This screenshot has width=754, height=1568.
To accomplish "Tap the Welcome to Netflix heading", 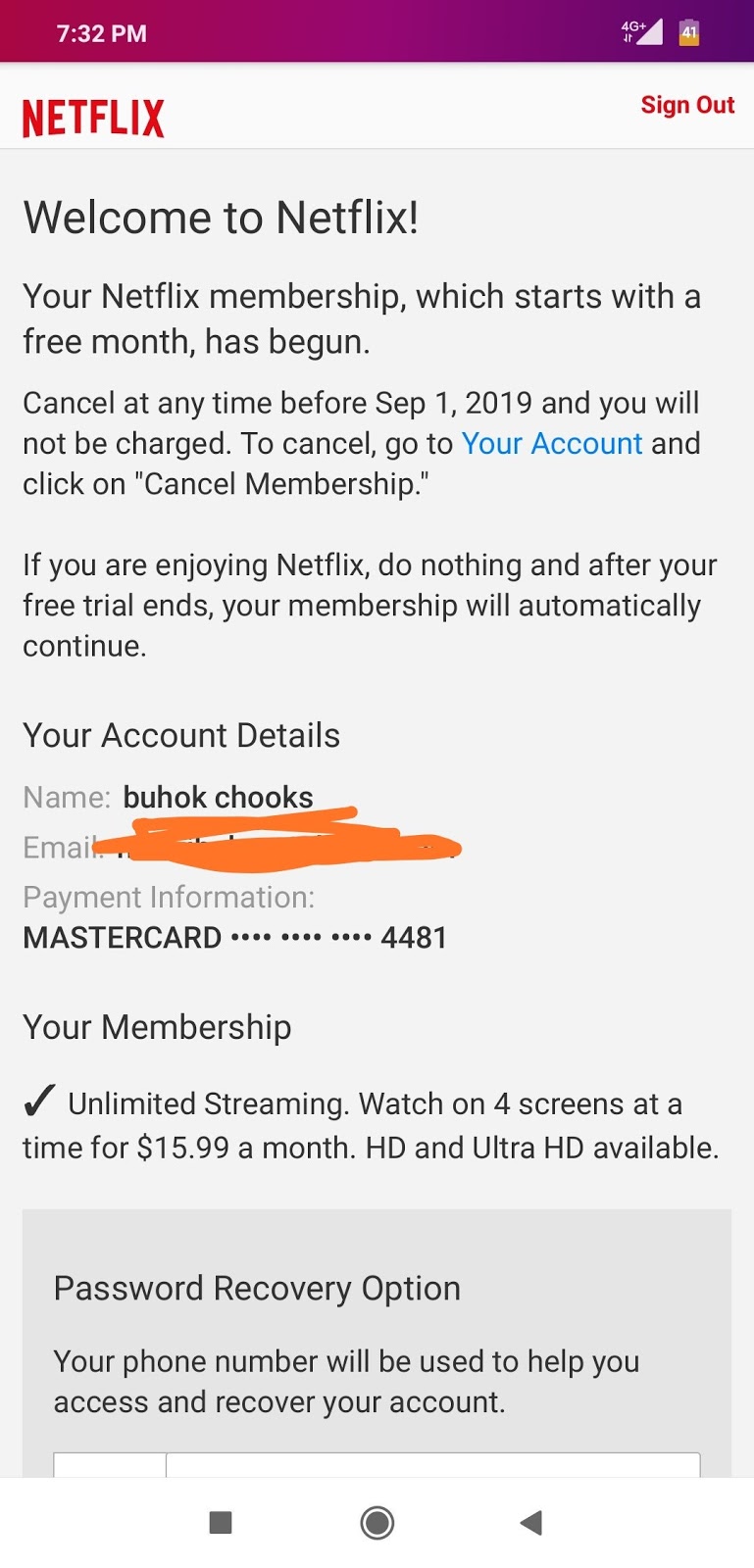I will pos(221,217).
